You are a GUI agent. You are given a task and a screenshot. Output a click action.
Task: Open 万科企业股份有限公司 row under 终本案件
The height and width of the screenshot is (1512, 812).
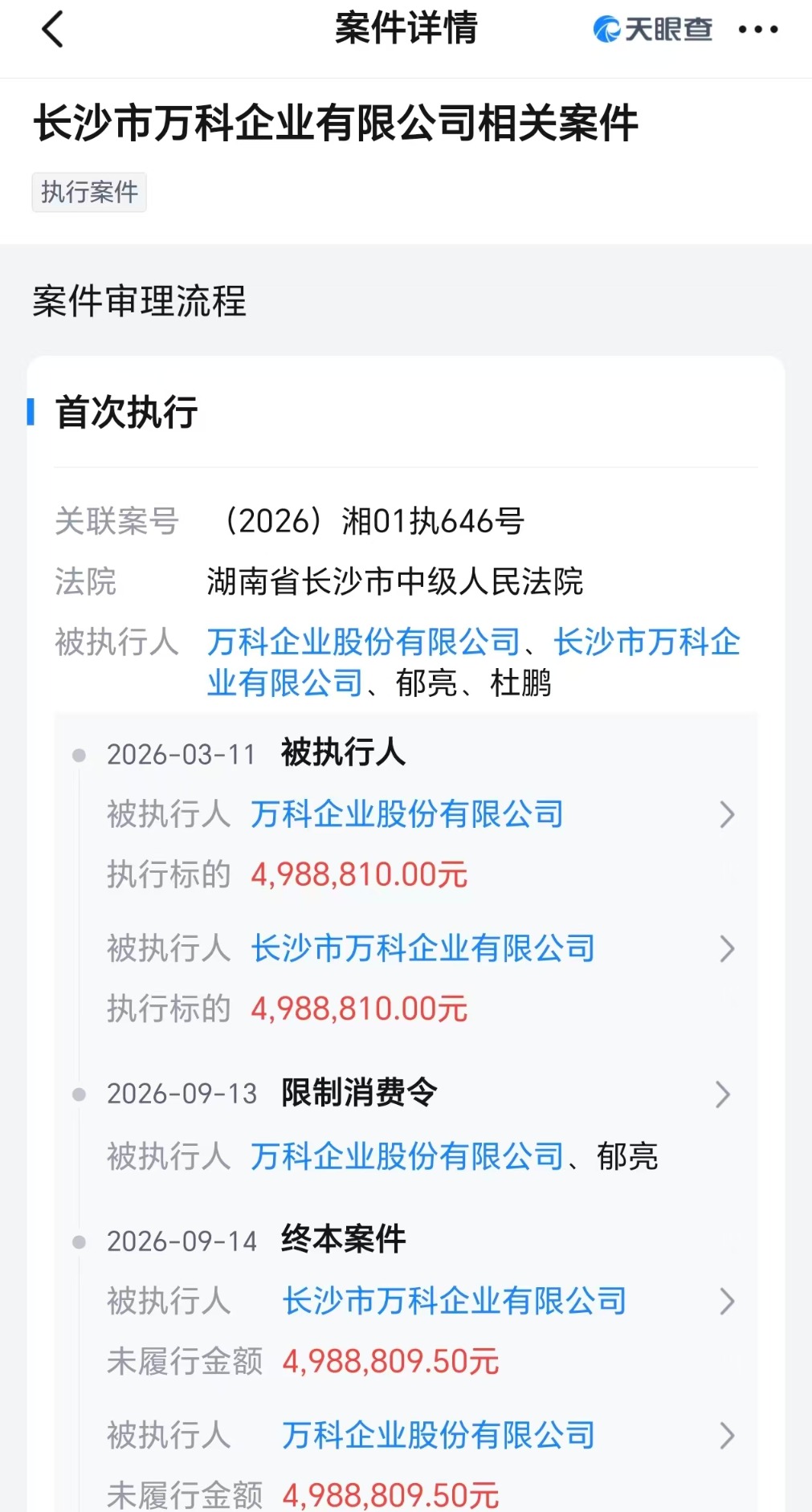[x=421, y=1435]
